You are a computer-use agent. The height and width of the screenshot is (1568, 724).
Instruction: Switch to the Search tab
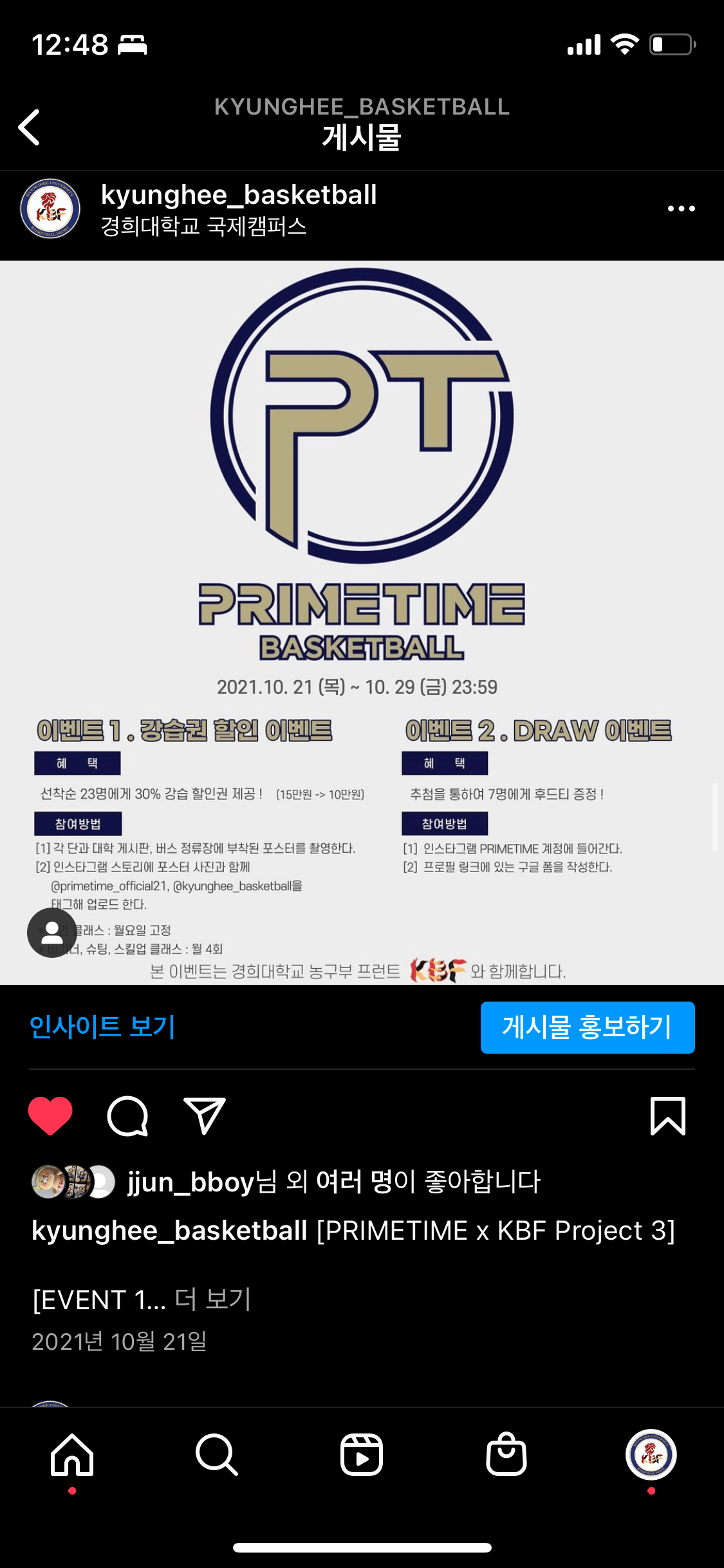(x=217, y=1455)
